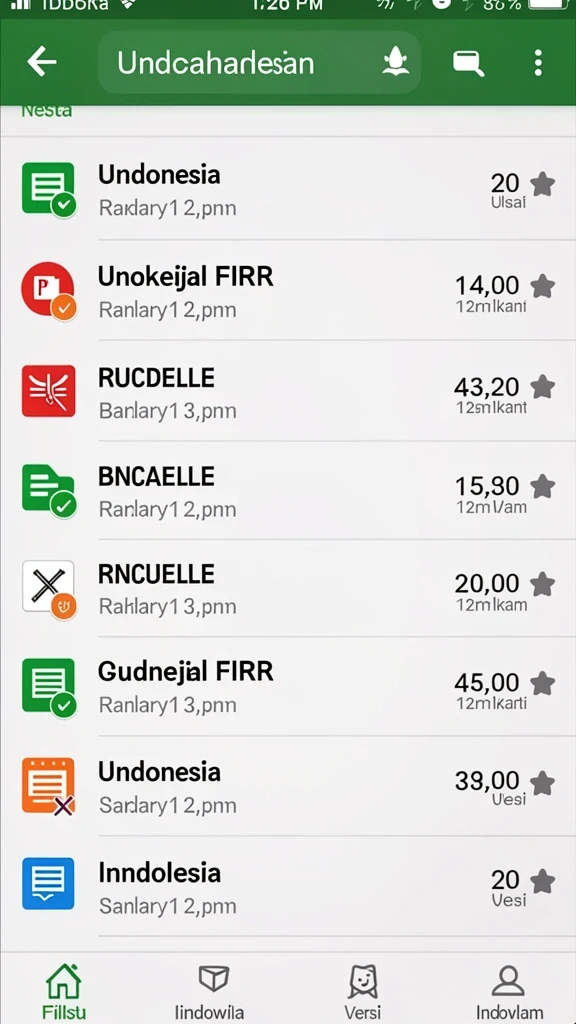The image size is (576, 1024).
Task: Open the search icon in the top bar
Action: 468,63
